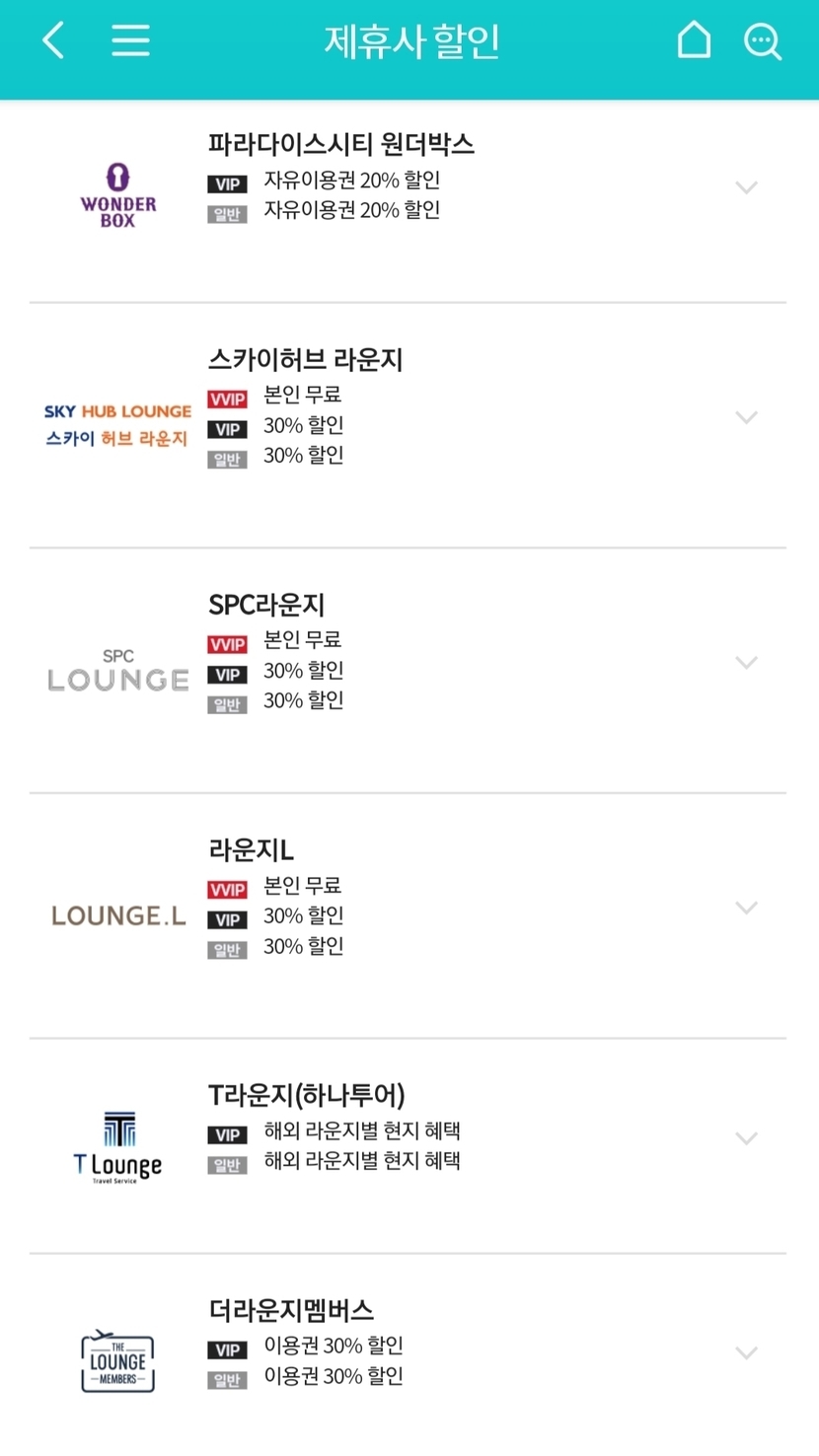
Task: Expand the 파라다이스시티 원더박스 details
Action: (x=746, y=187)
